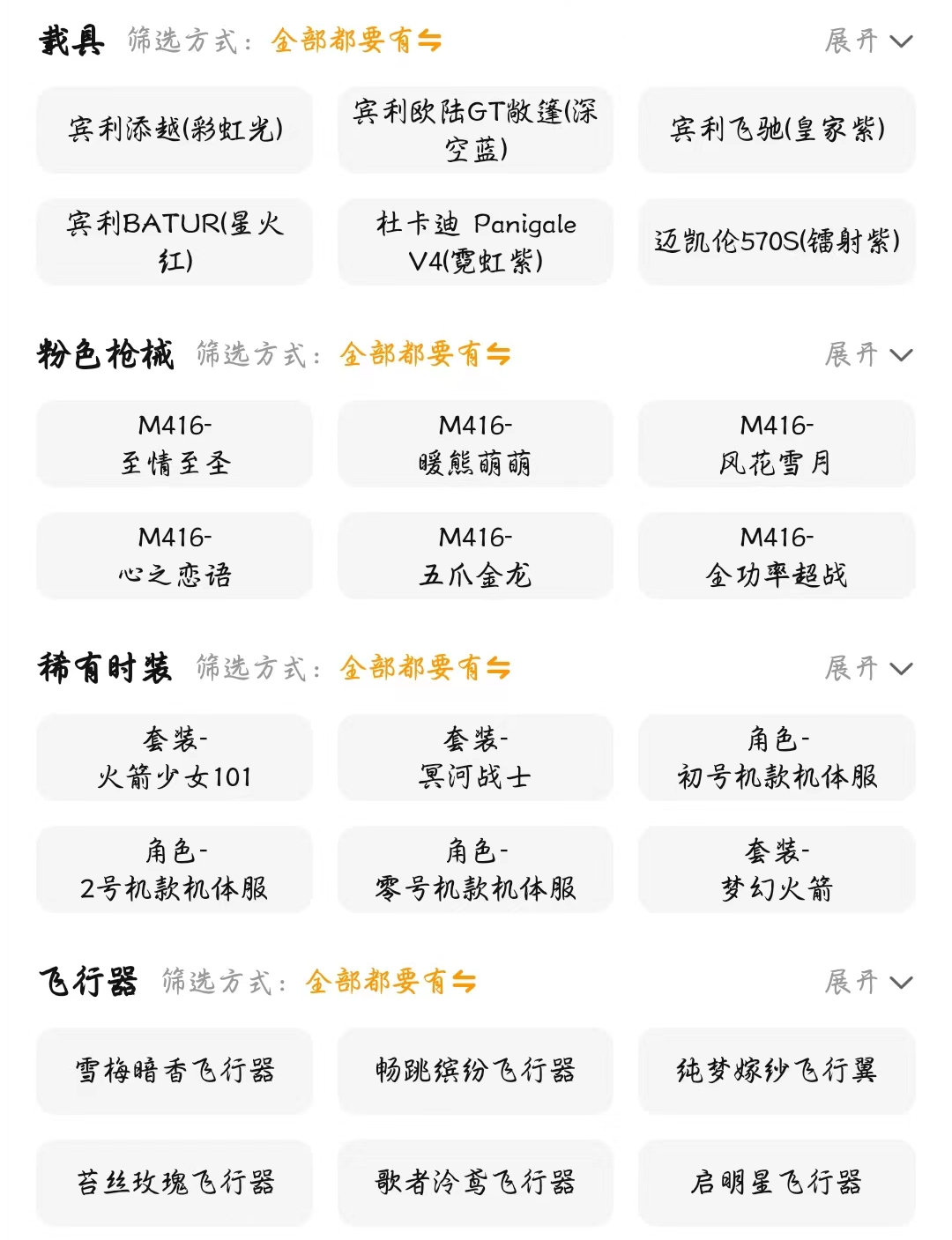The height and width of the screenshot is (1240, 952).
Task: Pick 角色-初号机款机体服 chip
Action: pos(777,757)
